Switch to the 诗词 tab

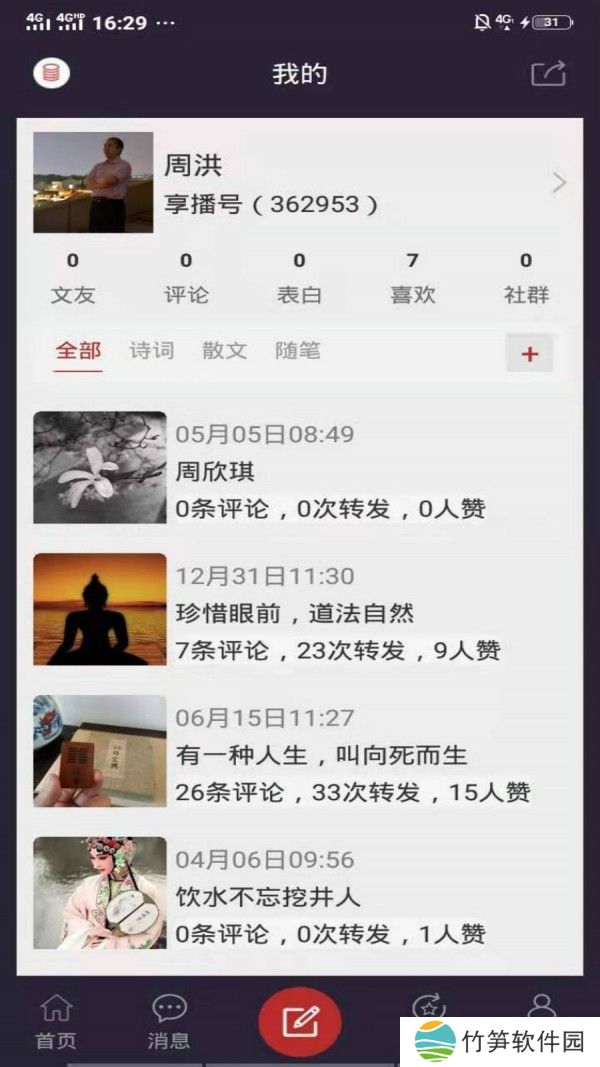coord(151,351)
